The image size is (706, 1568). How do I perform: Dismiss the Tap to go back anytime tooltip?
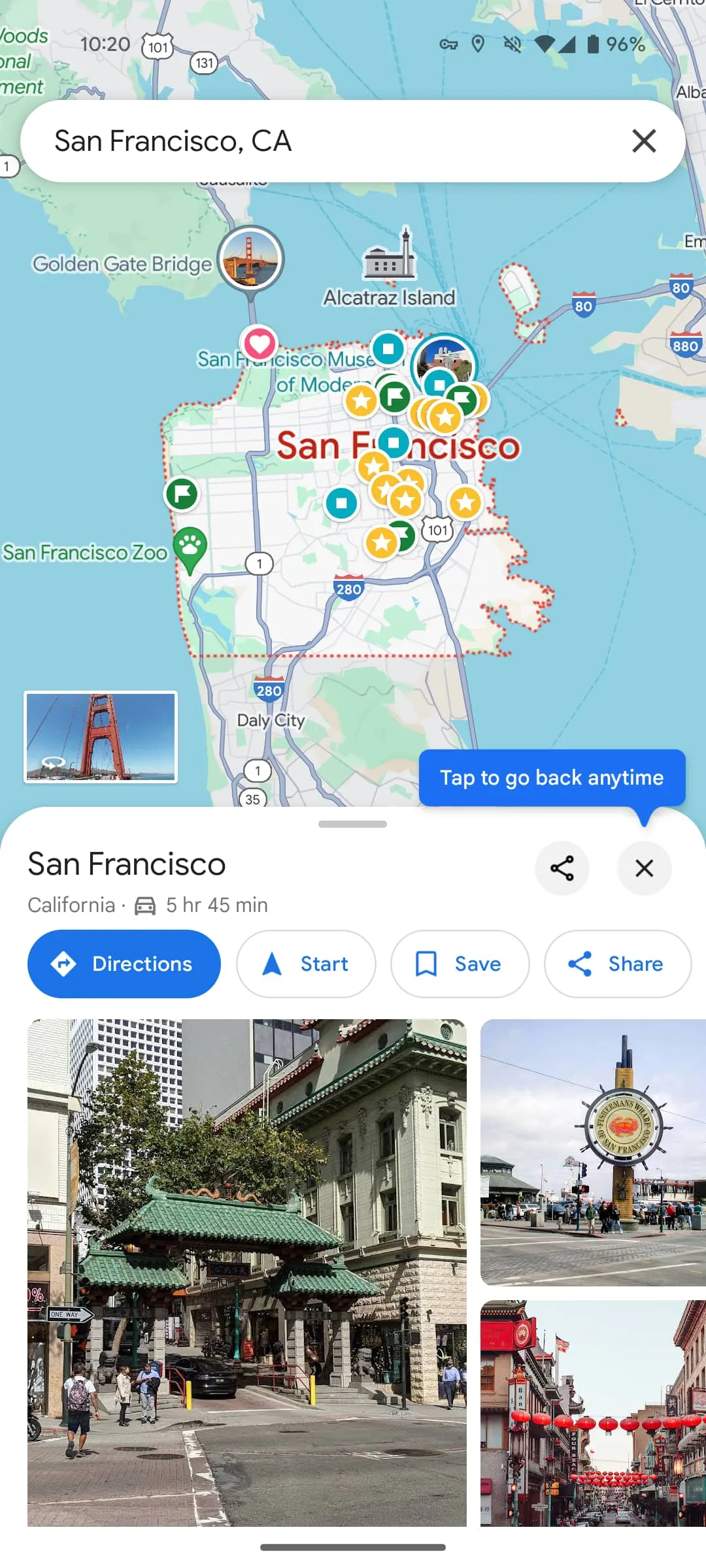tap(552, 777)
